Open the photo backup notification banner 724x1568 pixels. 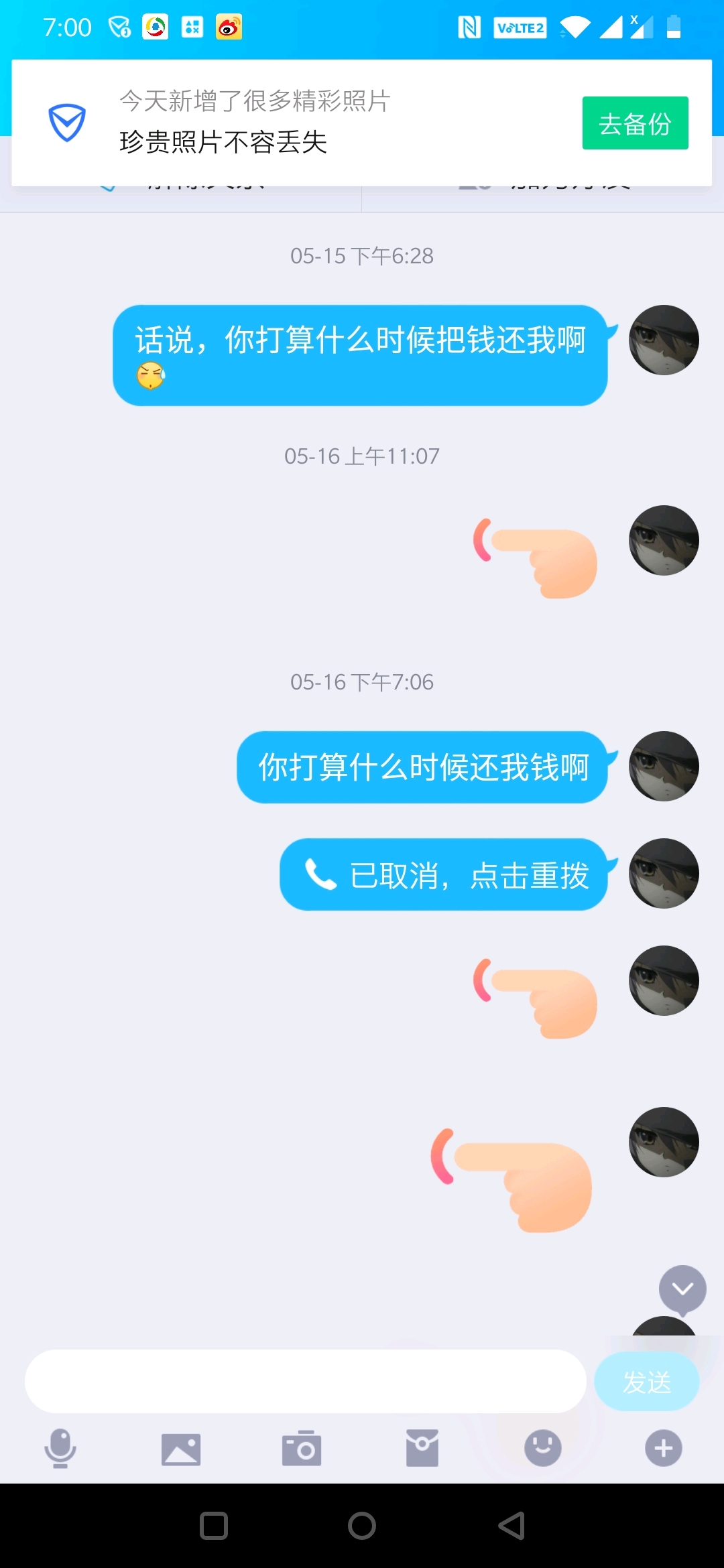coord(302,123)
